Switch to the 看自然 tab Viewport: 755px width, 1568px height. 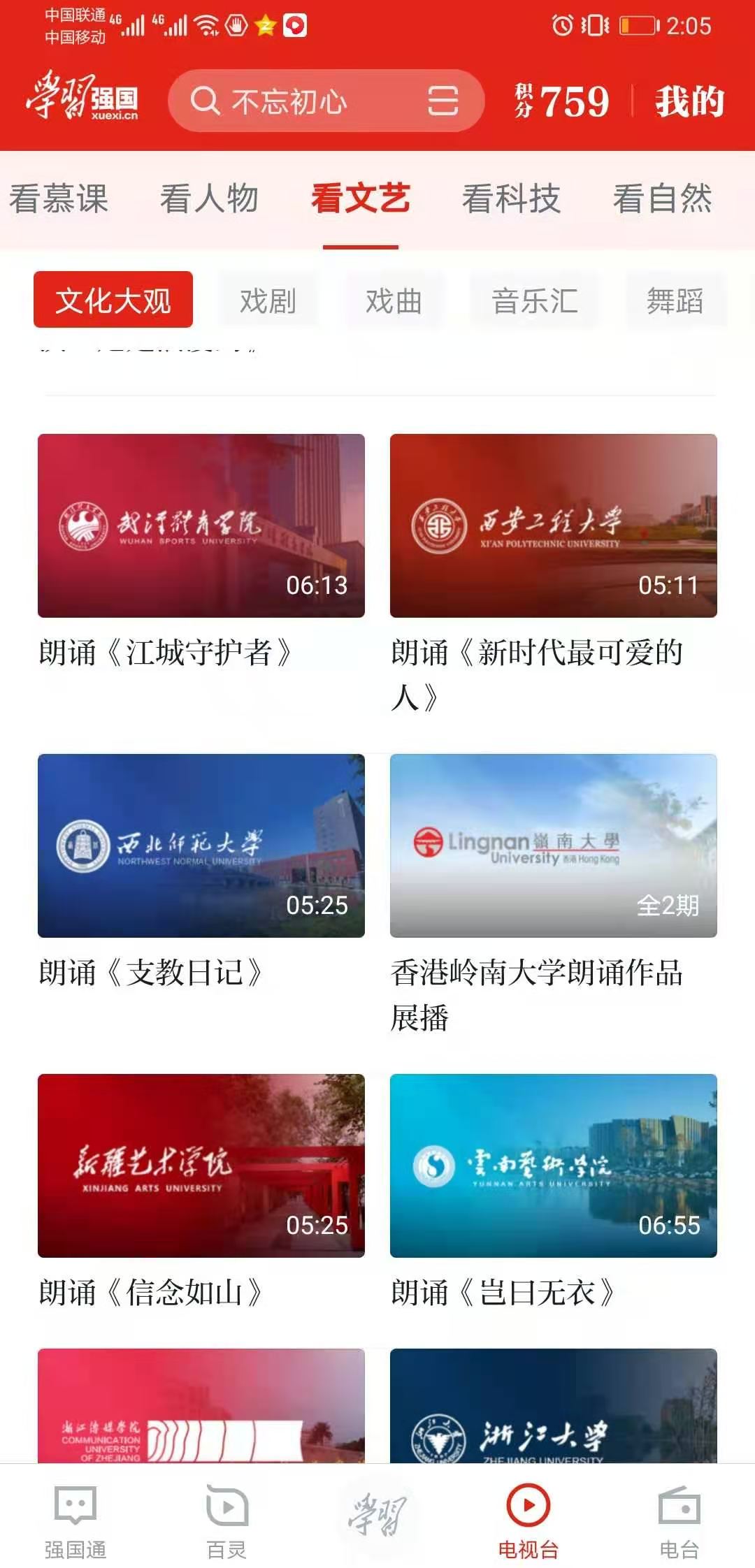[x=662, y=198]
